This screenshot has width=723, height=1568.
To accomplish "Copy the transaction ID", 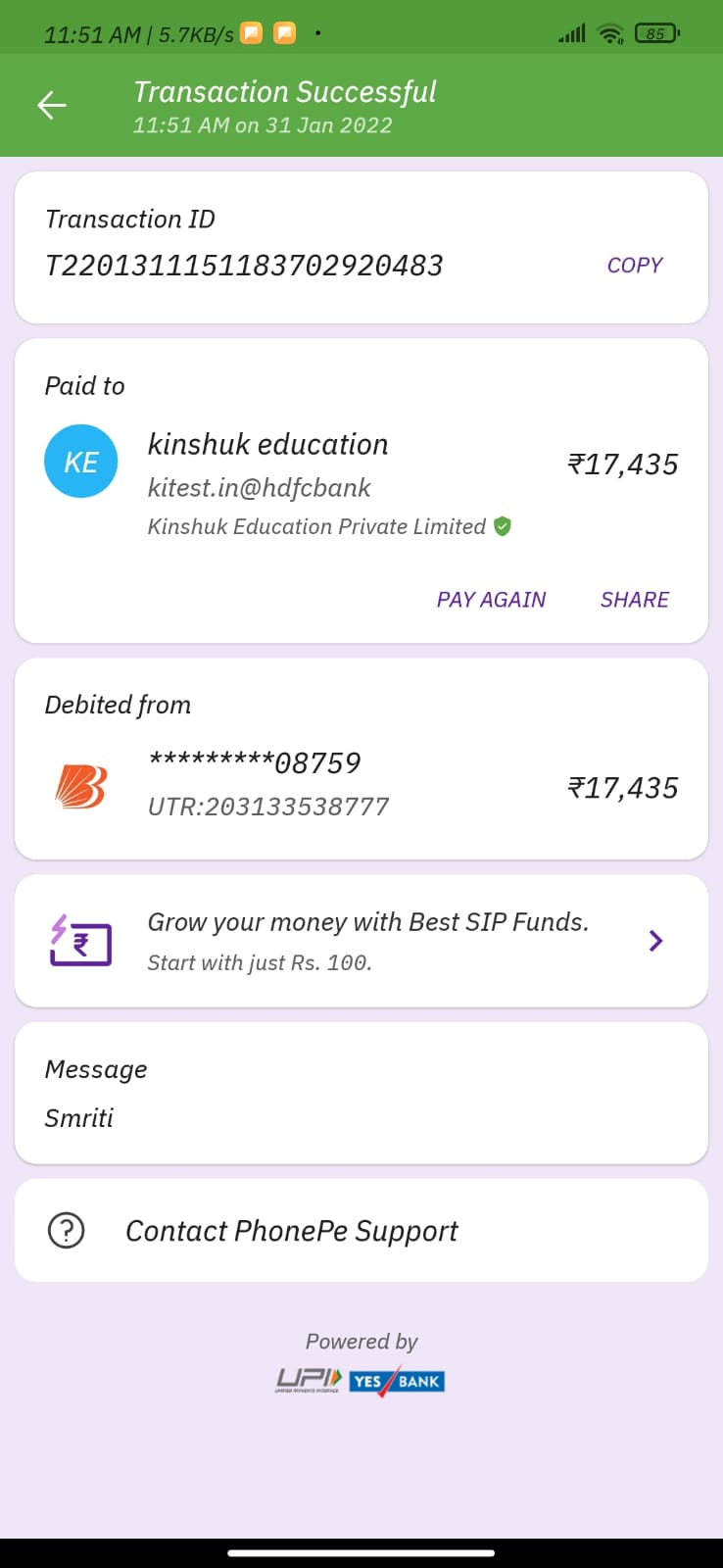I will pos(634,266).
